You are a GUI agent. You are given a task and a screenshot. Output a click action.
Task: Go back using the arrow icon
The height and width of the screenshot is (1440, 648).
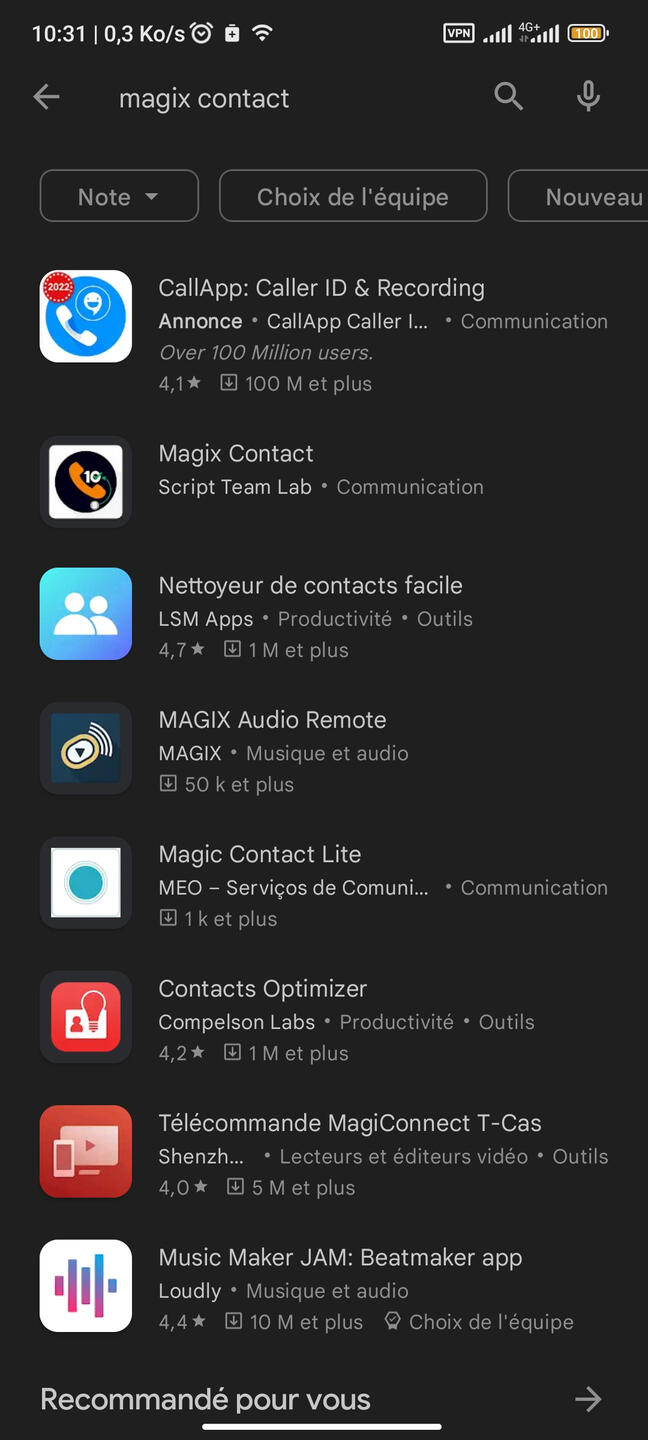(46, 97)
